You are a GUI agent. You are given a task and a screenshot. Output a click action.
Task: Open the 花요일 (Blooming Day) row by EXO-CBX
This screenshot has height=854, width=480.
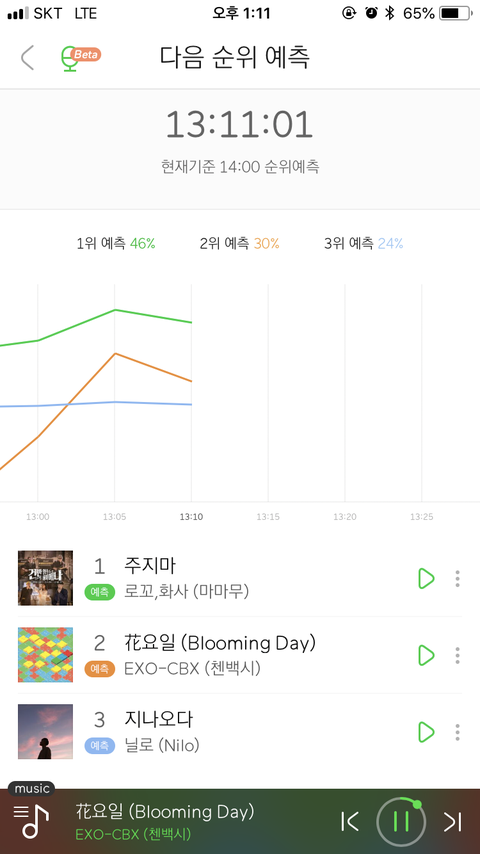click(240, 655)
